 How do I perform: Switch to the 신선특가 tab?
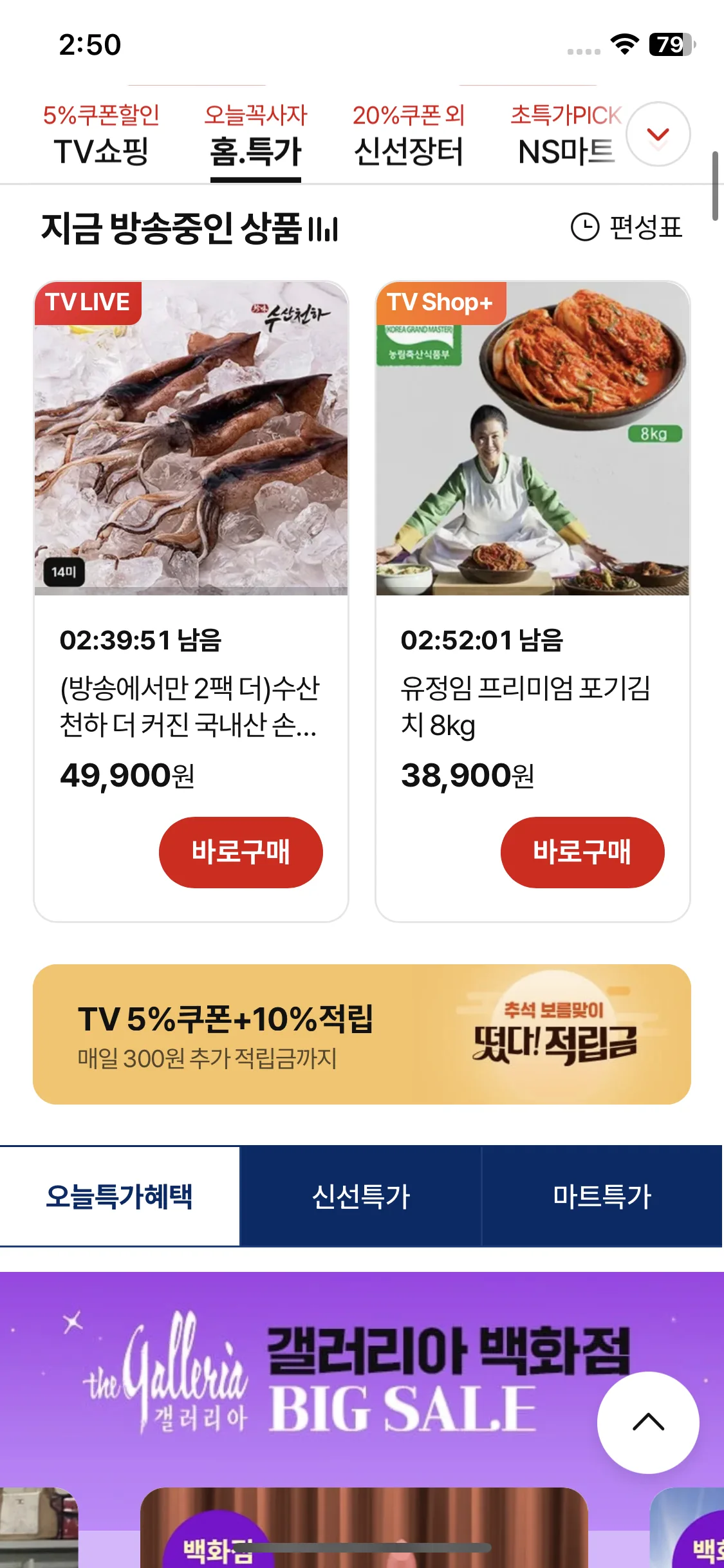pyautogui.click(x=360, y=1197)
